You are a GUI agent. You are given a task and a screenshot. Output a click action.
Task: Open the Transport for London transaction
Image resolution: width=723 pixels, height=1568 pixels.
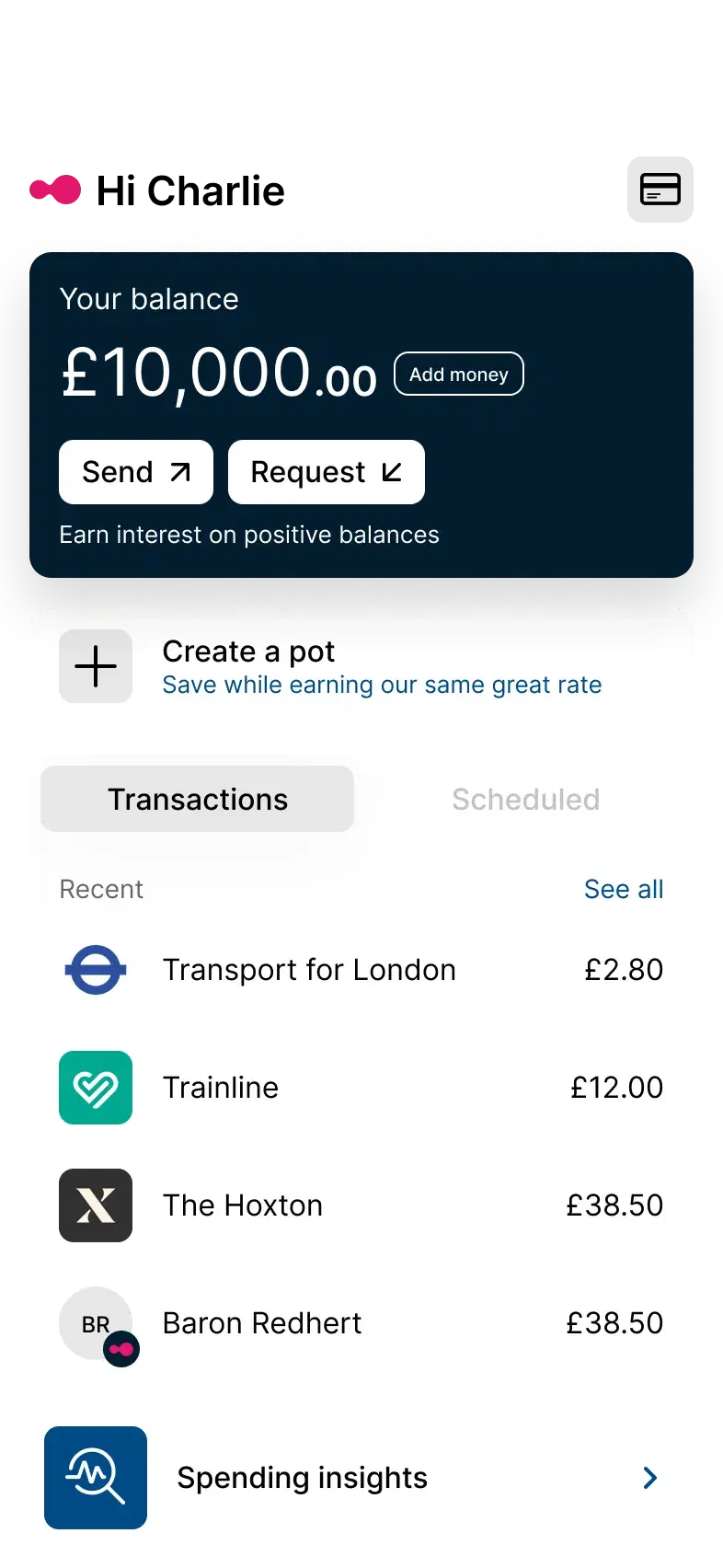[x=361, y=970]
